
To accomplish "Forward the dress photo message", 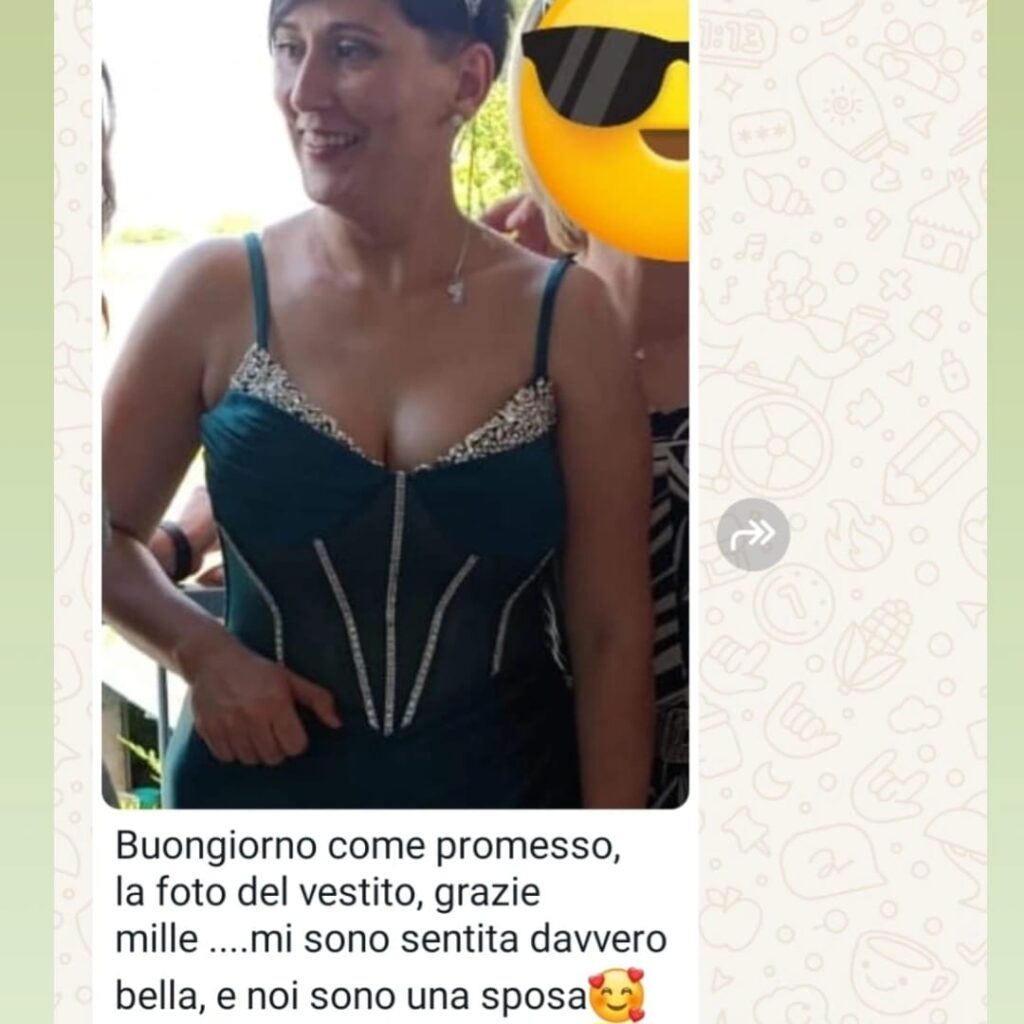I will (753, 534).
